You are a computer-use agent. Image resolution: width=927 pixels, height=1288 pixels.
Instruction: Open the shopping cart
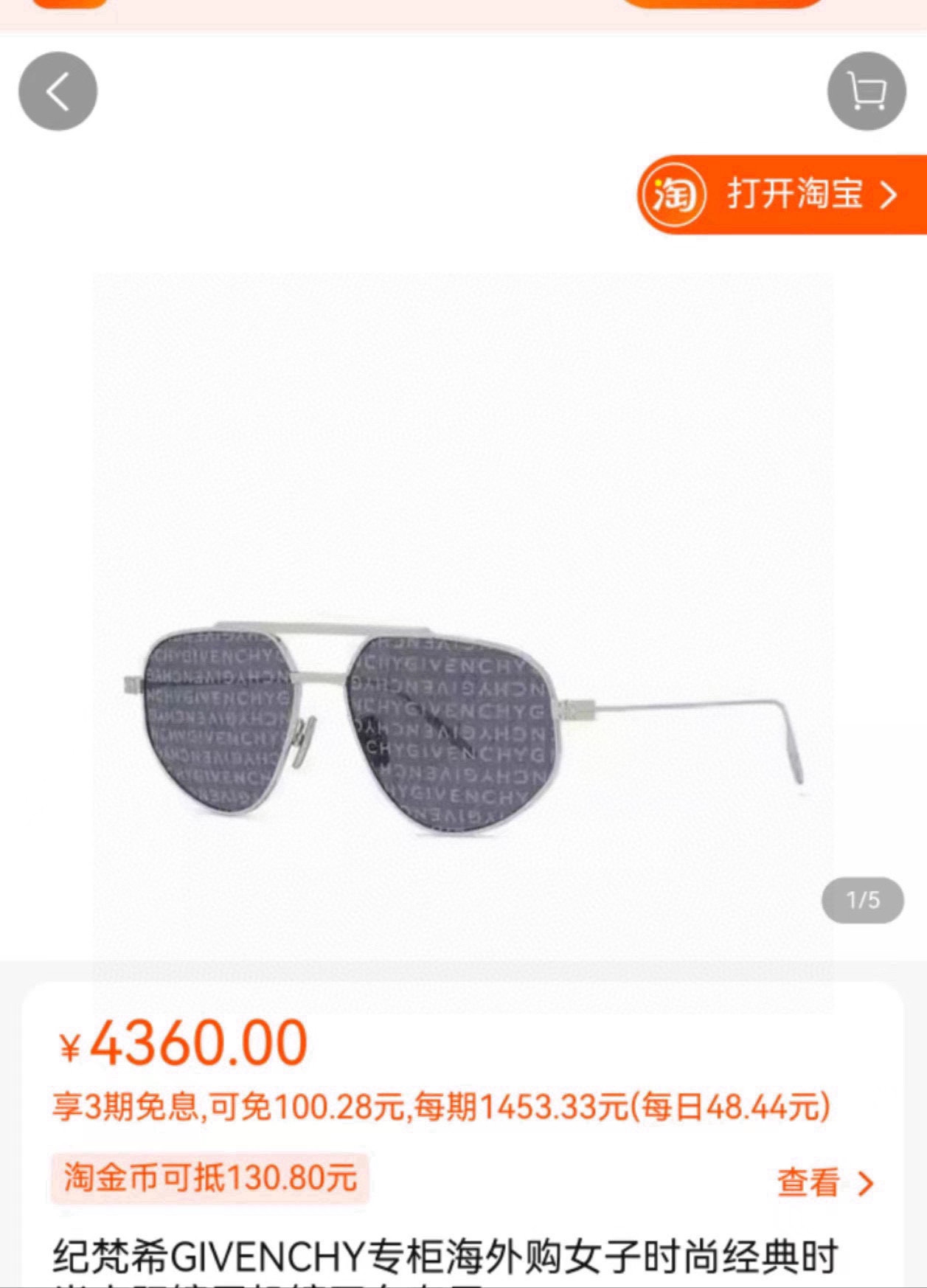click(867, 91)
